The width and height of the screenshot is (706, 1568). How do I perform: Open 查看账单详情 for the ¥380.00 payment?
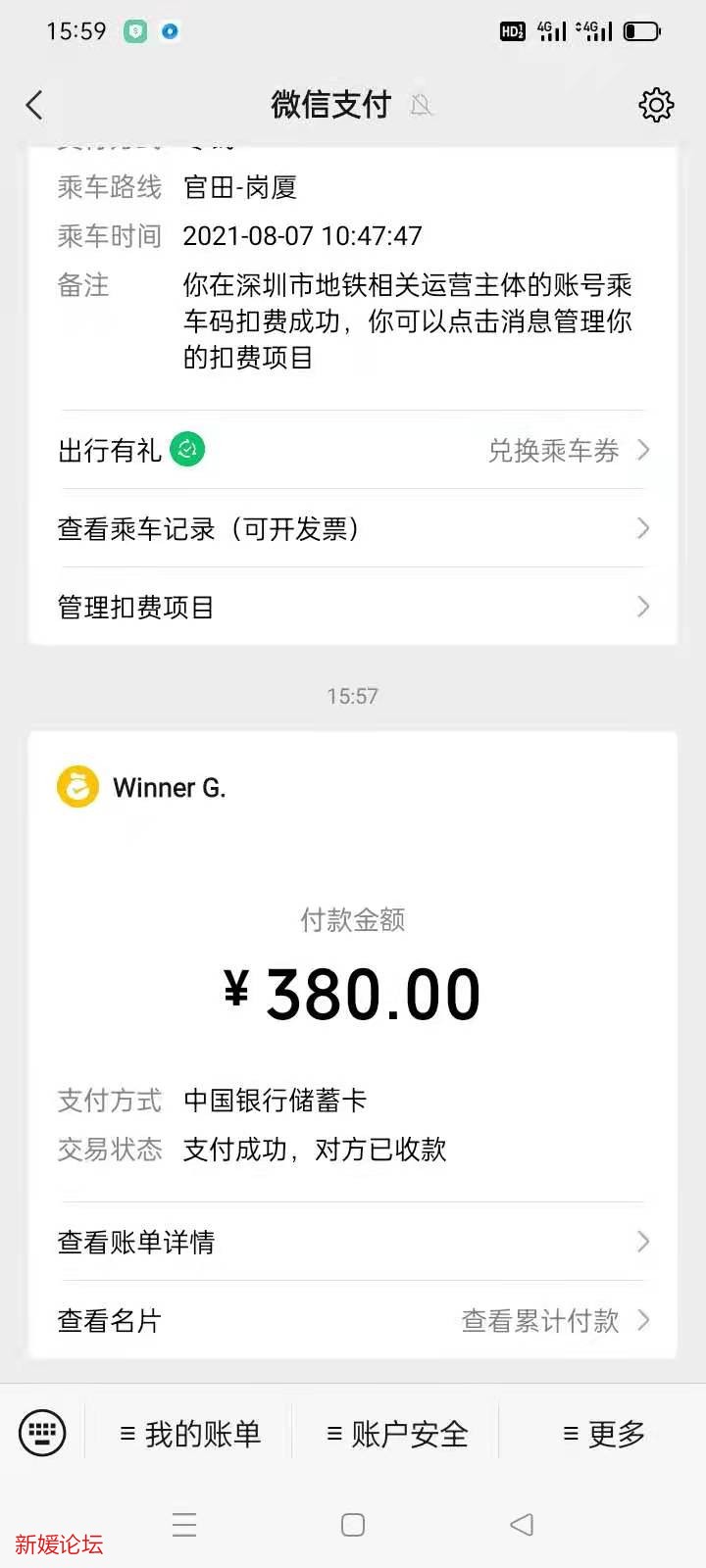pyautogui.click(x=353, y=1243)
